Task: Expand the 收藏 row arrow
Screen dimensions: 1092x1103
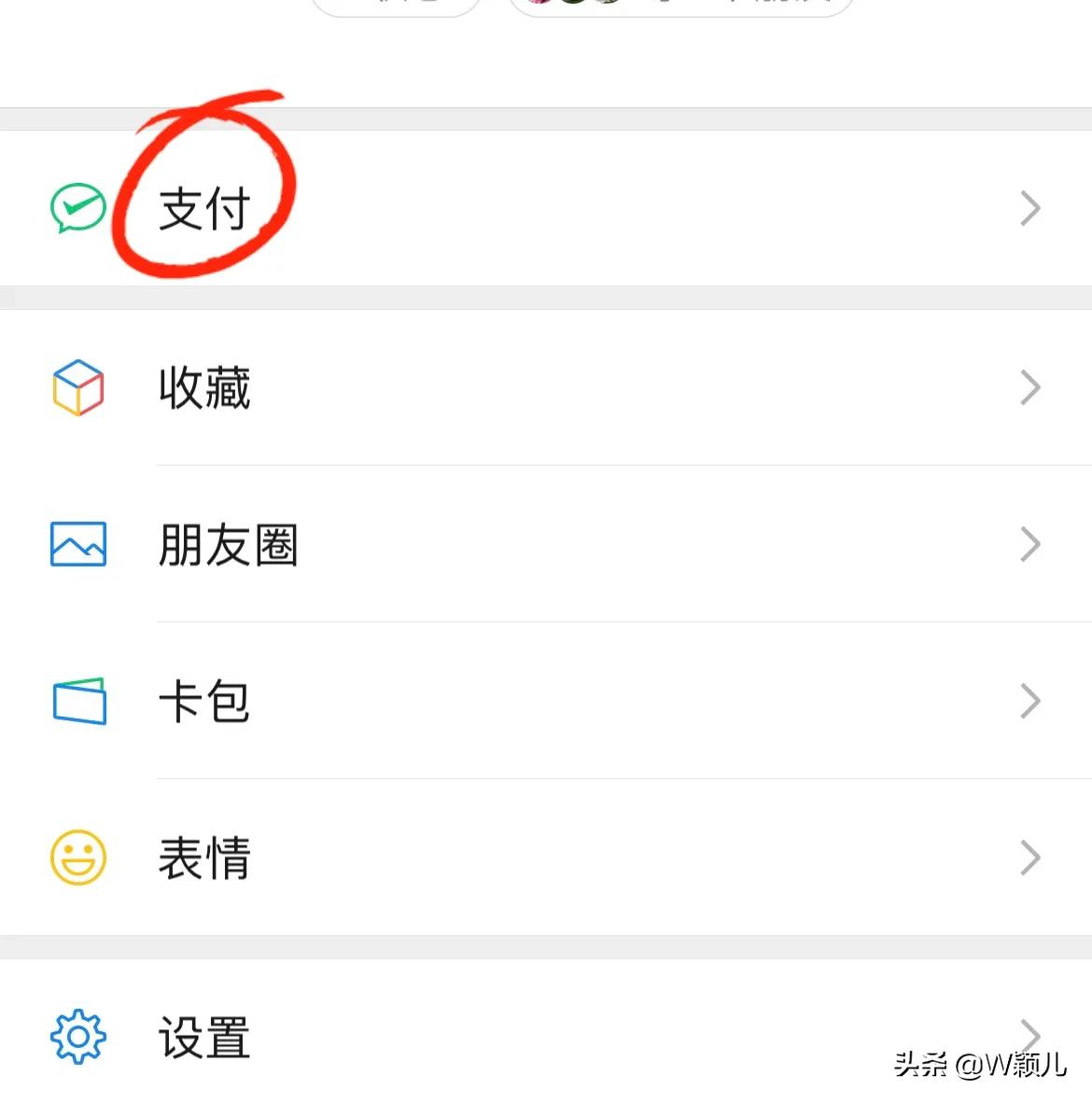Action: 1029,386
